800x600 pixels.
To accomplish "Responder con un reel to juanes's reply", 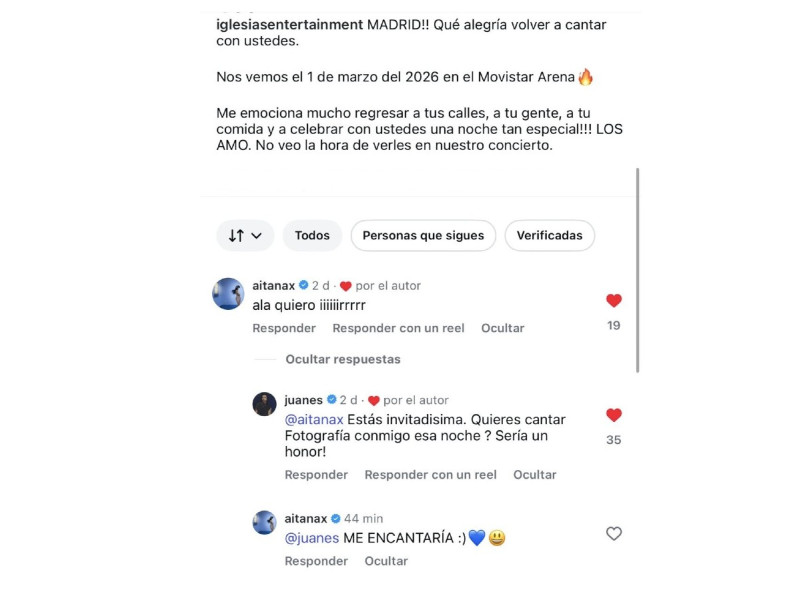I will click(x=430, y=475).
